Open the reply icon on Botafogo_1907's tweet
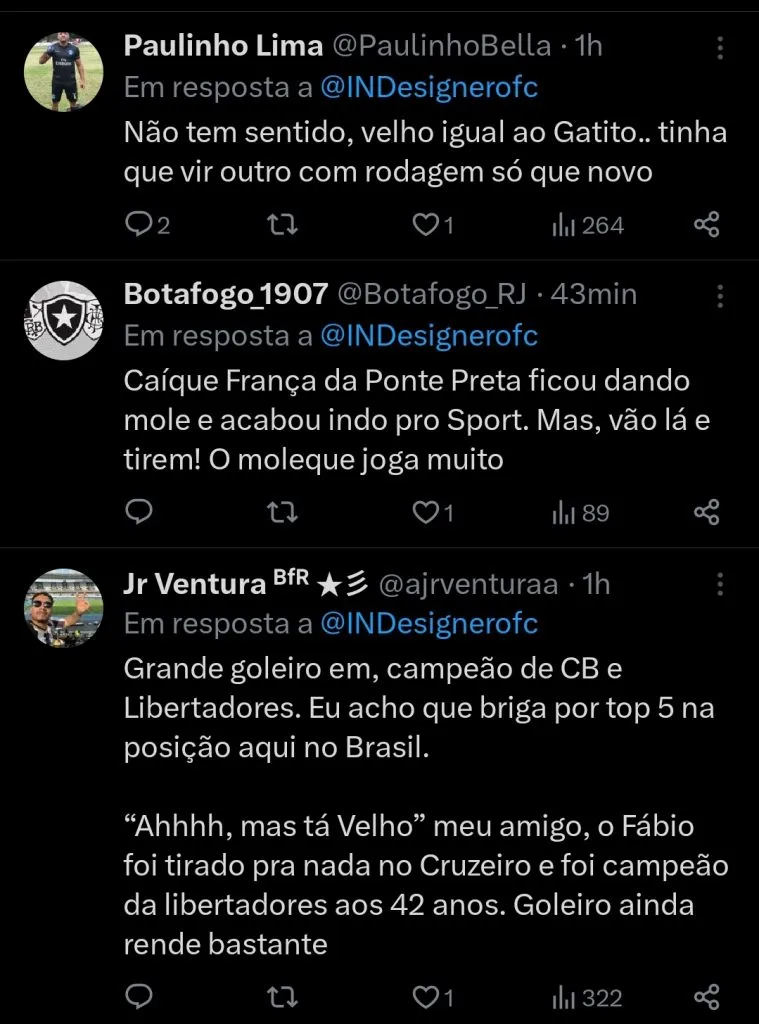 [139, 512]
